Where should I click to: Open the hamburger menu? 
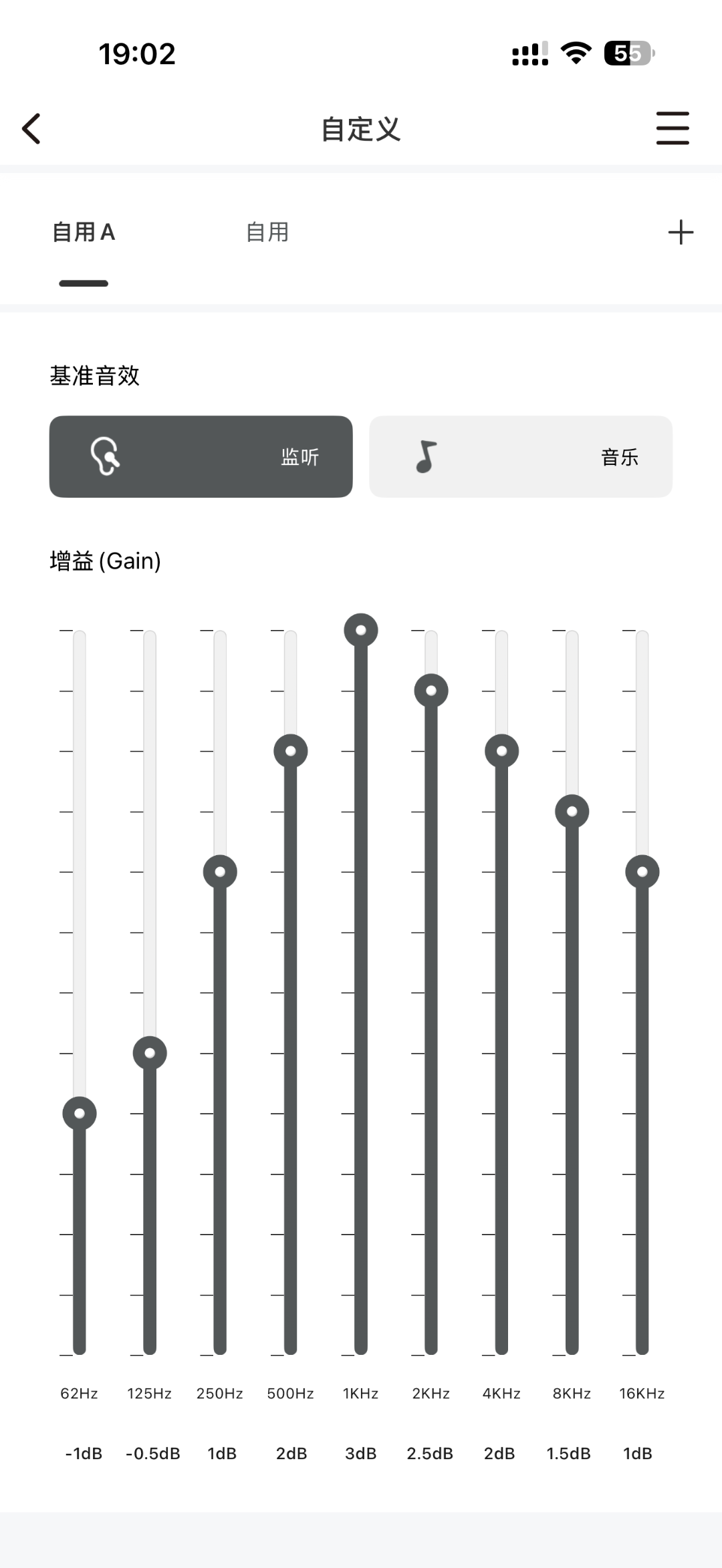coord(672,128)
